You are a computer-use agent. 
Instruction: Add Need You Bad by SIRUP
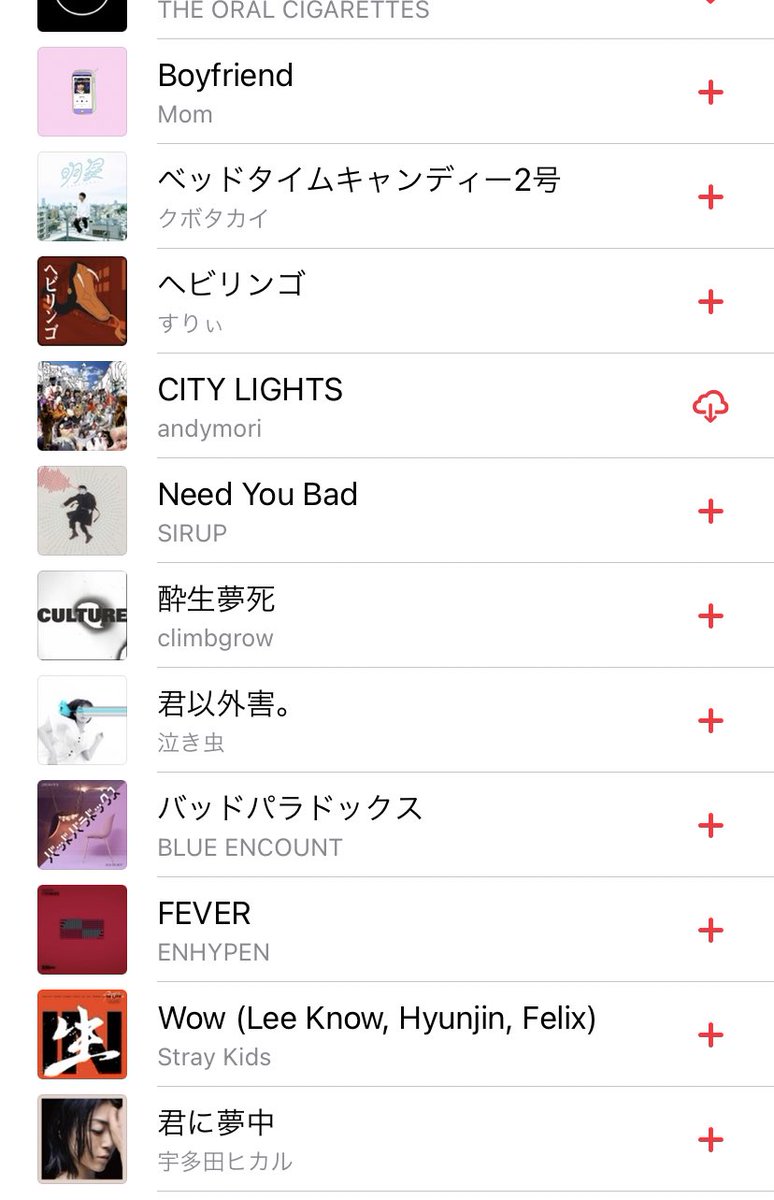(710, 512)
